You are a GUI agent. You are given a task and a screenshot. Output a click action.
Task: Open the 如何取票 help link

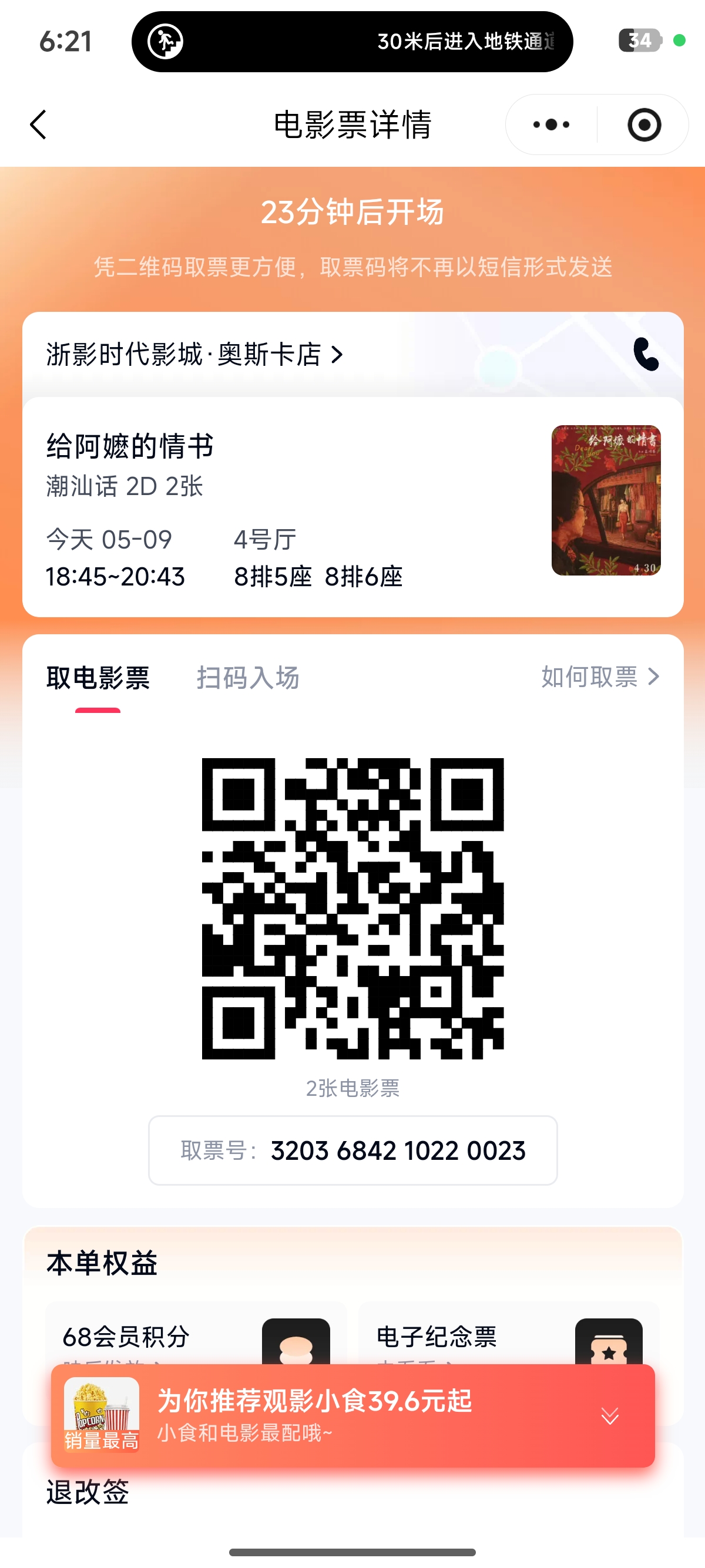[x=600, y=677]
